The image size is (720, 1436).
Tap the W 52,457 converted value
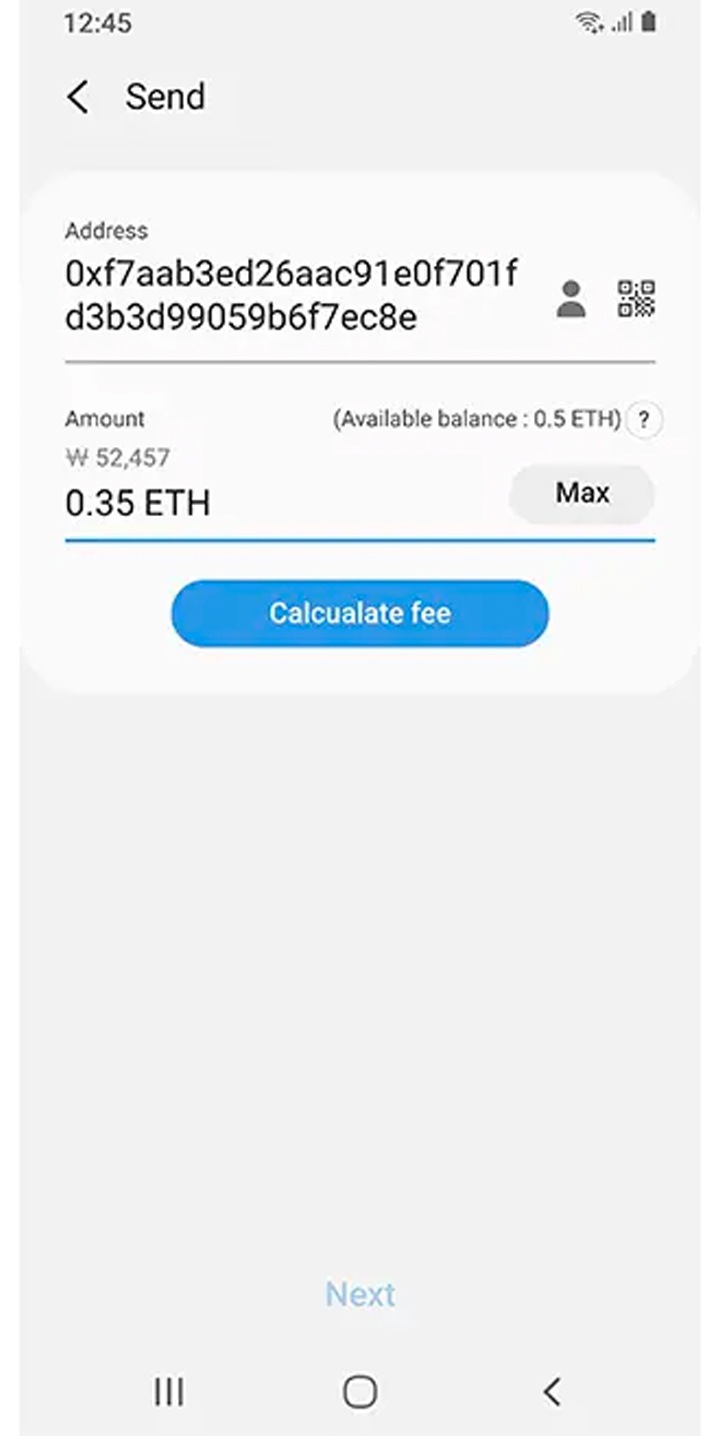(x=118, y=458)
